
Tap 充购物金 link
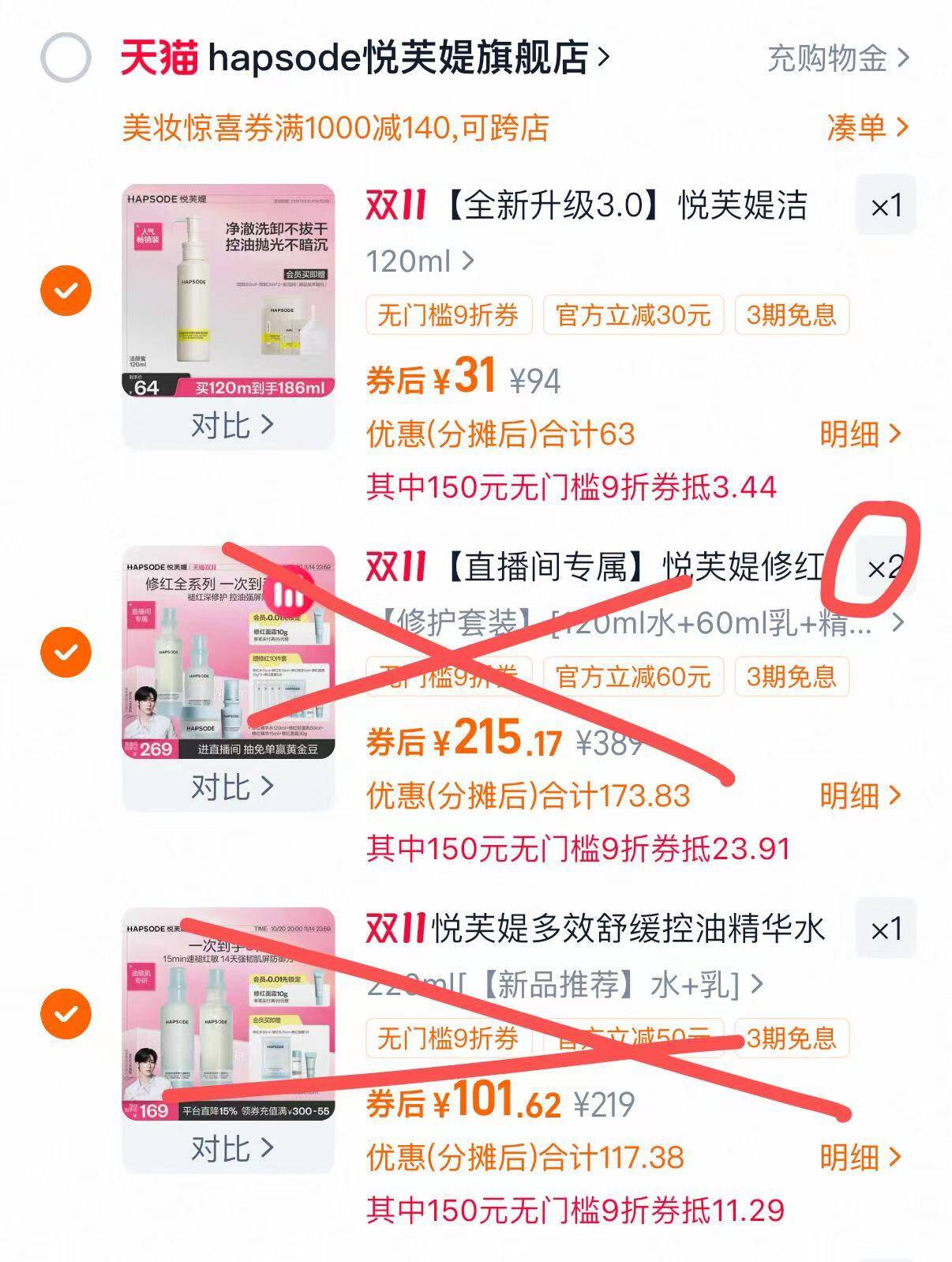coord(838,58)
